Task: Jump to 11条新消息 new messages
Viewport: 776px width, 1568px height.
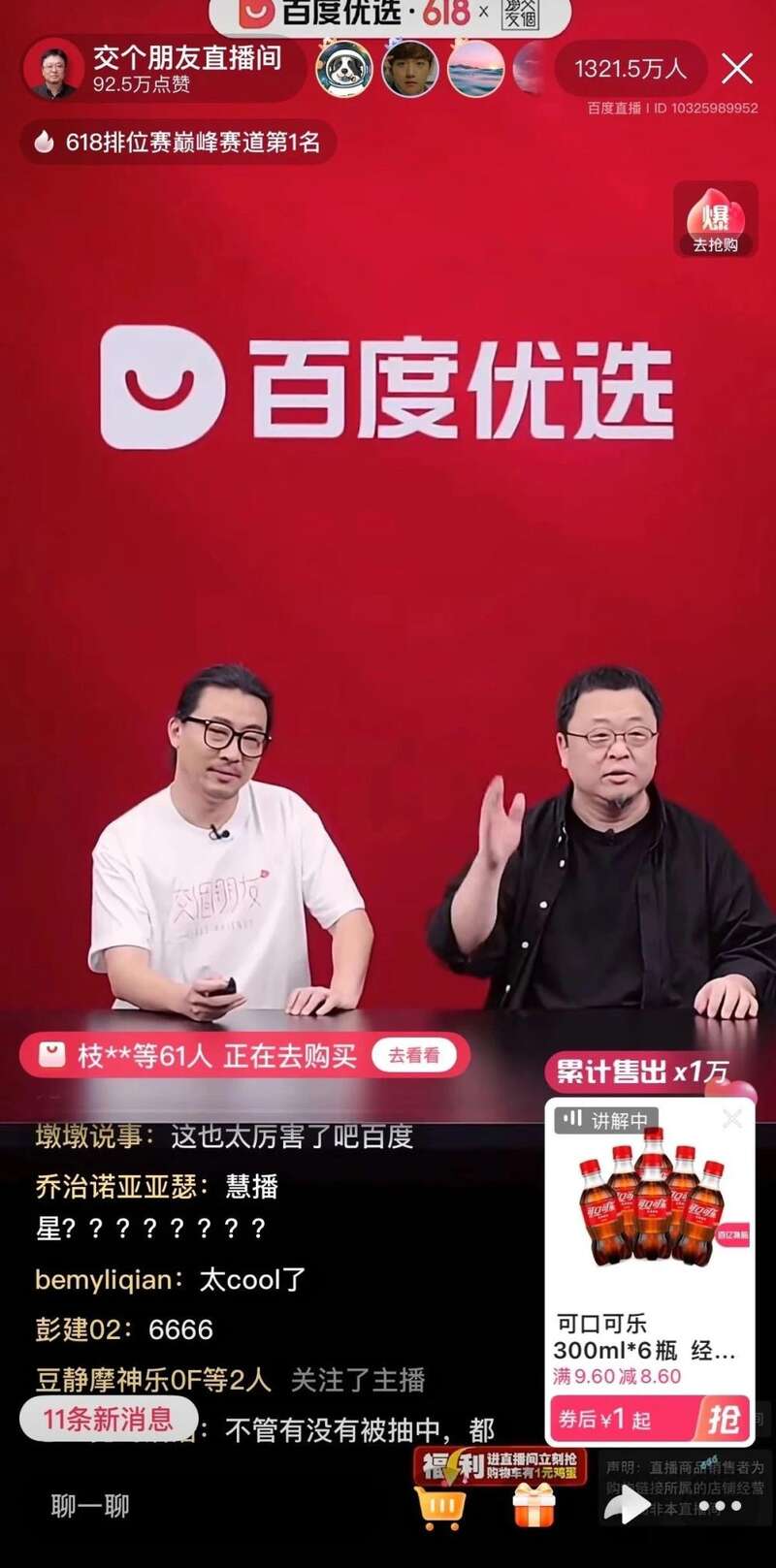Action: pos(108,1419)
